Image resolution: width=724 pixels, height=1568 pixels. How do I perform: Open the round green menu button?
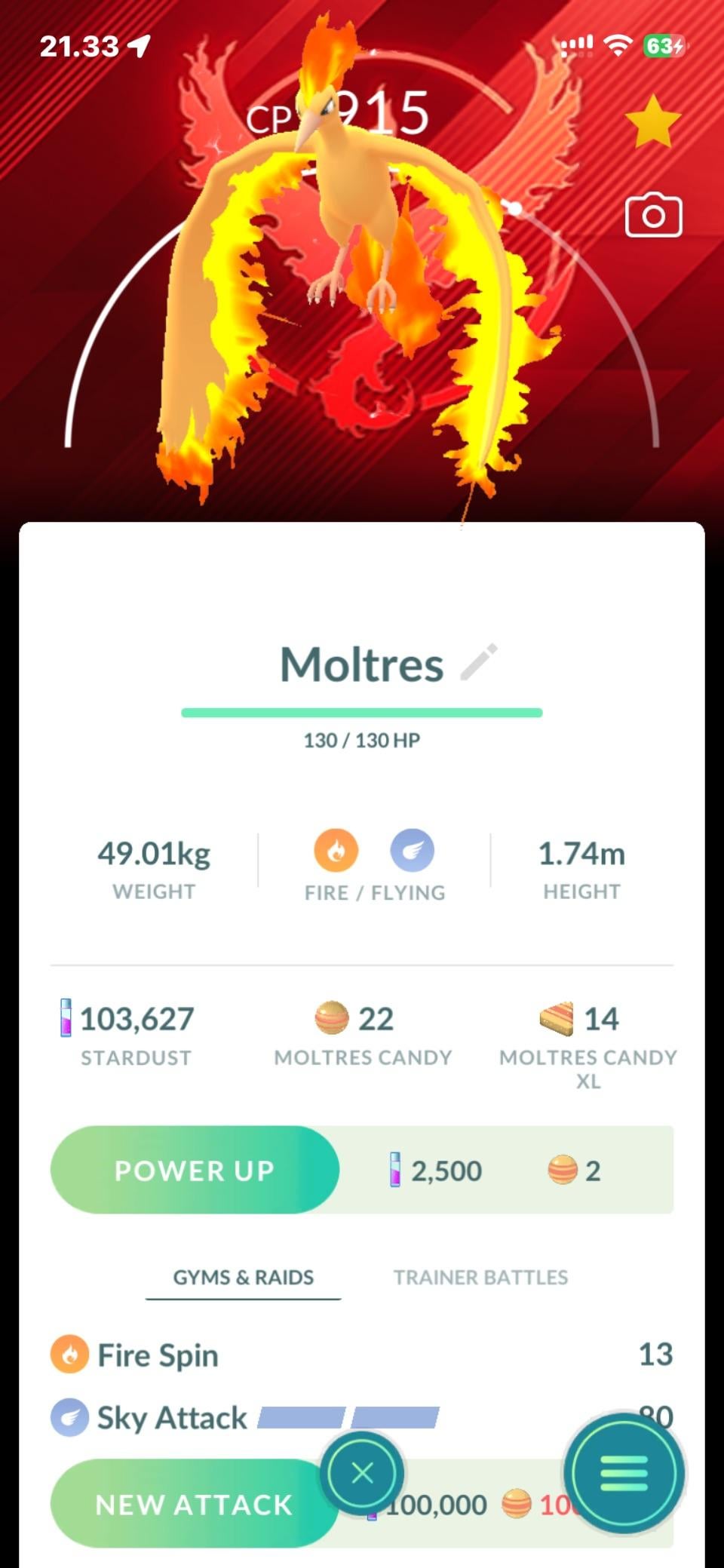pyautogui.click(x=624, y=1472)
